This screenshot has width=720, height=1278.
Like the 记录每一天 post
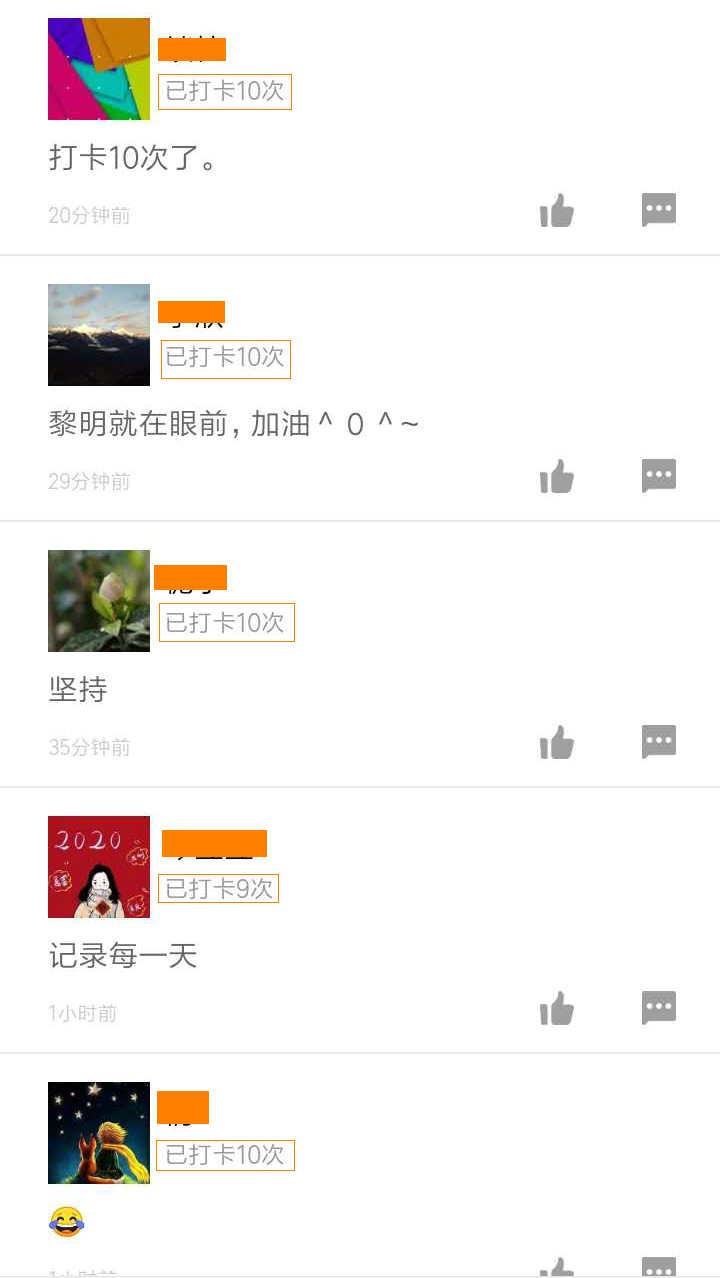[556, 1008]
